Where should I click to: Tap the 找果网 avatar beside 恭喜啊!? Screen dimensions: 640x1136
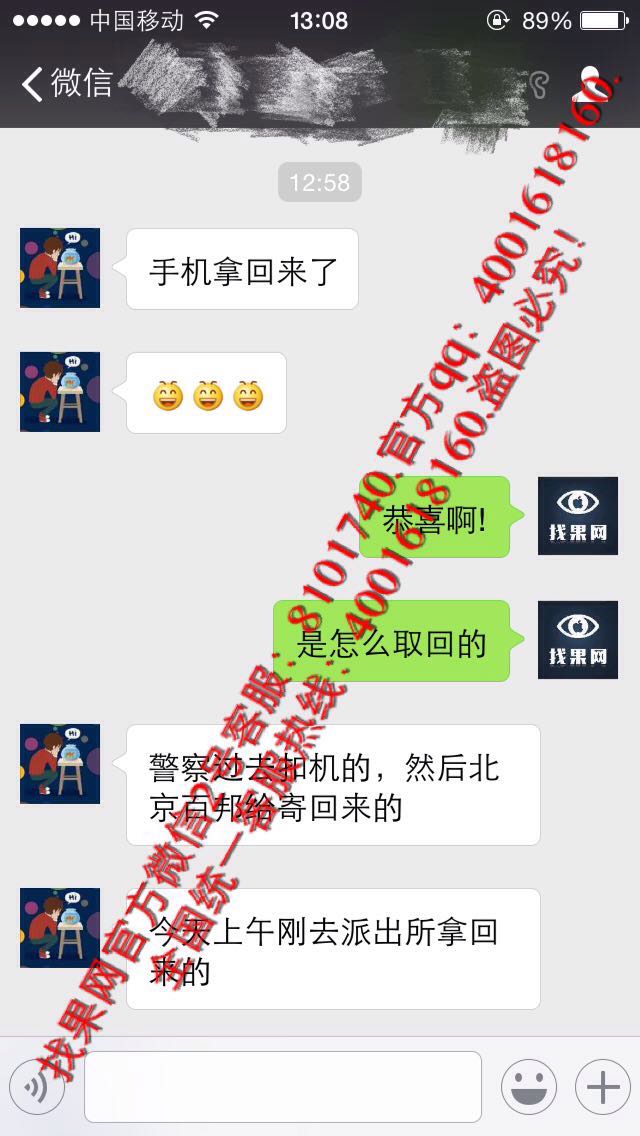click(x=578, y=516)
